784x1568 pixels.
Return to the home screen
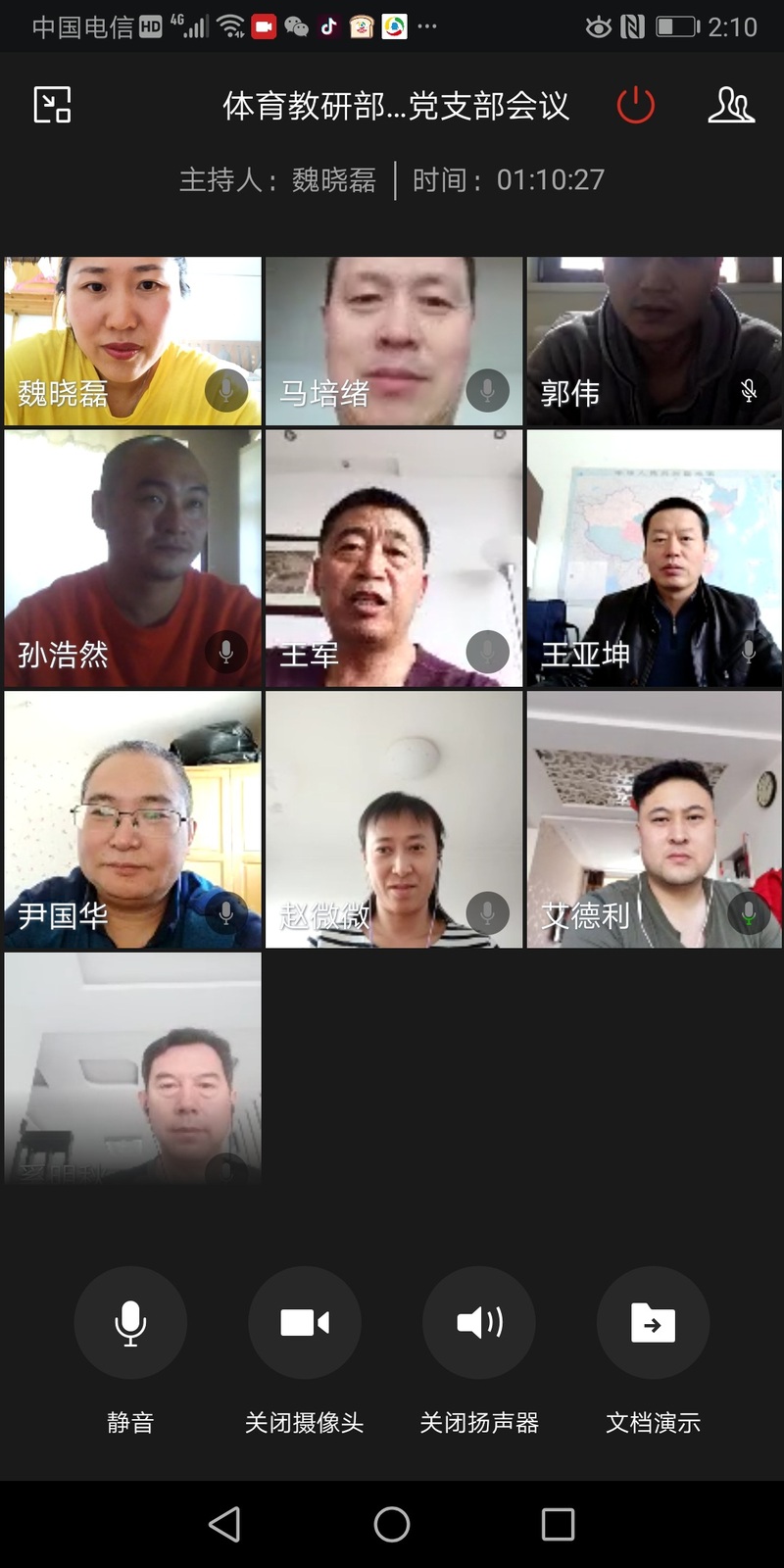(x=392, y=1524)
